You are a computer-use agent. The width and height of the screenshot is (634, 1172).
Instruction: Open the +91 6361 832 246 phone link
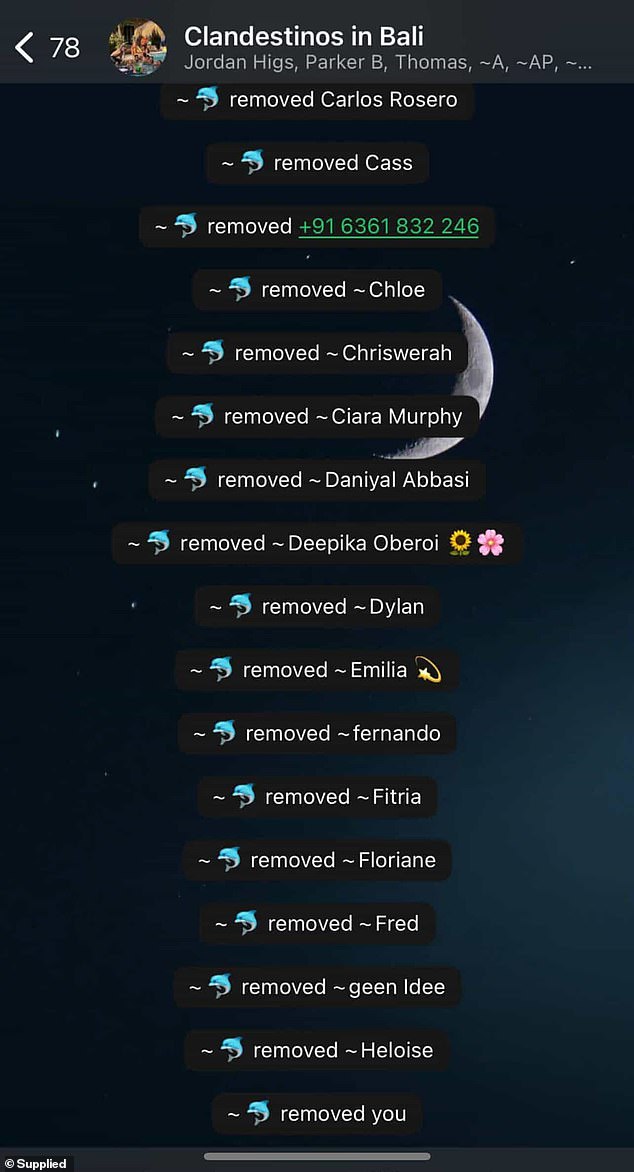tap(388, 226)
